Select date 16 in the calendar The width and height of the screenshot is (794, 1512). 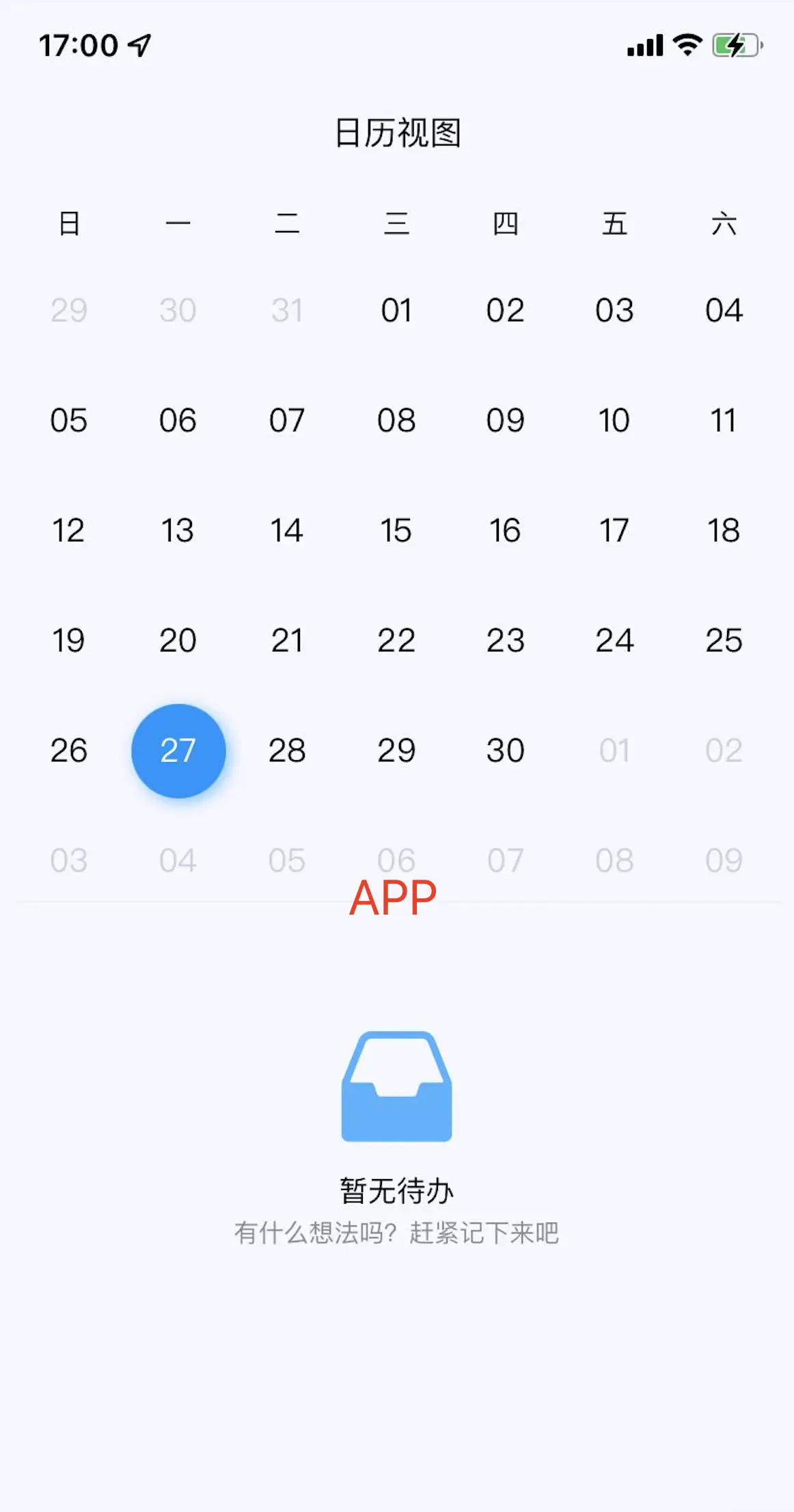click(x=505, y=530)
